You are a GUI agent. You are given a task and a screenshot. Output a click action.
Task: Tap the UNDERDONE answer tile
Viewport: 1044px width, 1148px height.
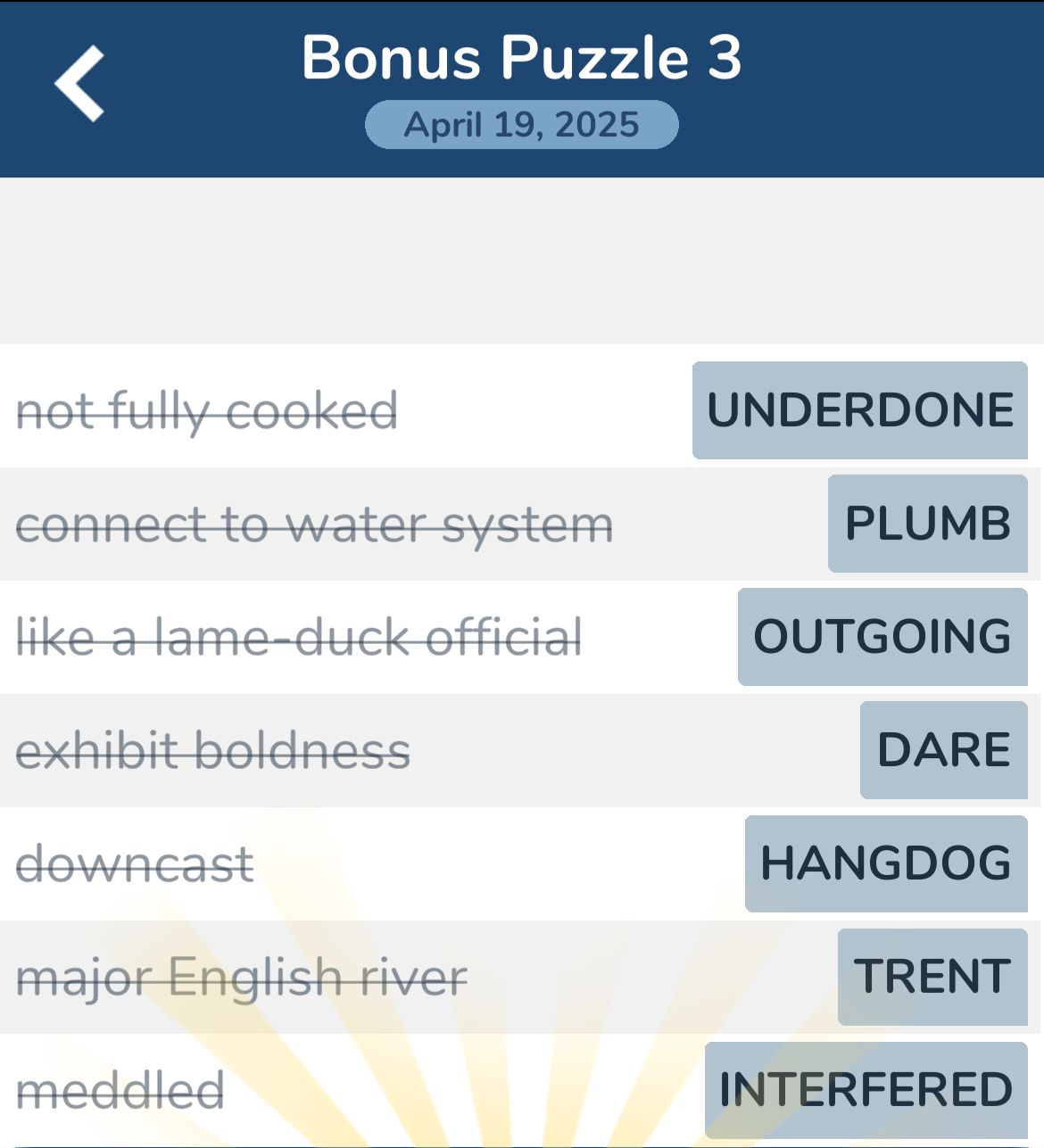(858, 410)
